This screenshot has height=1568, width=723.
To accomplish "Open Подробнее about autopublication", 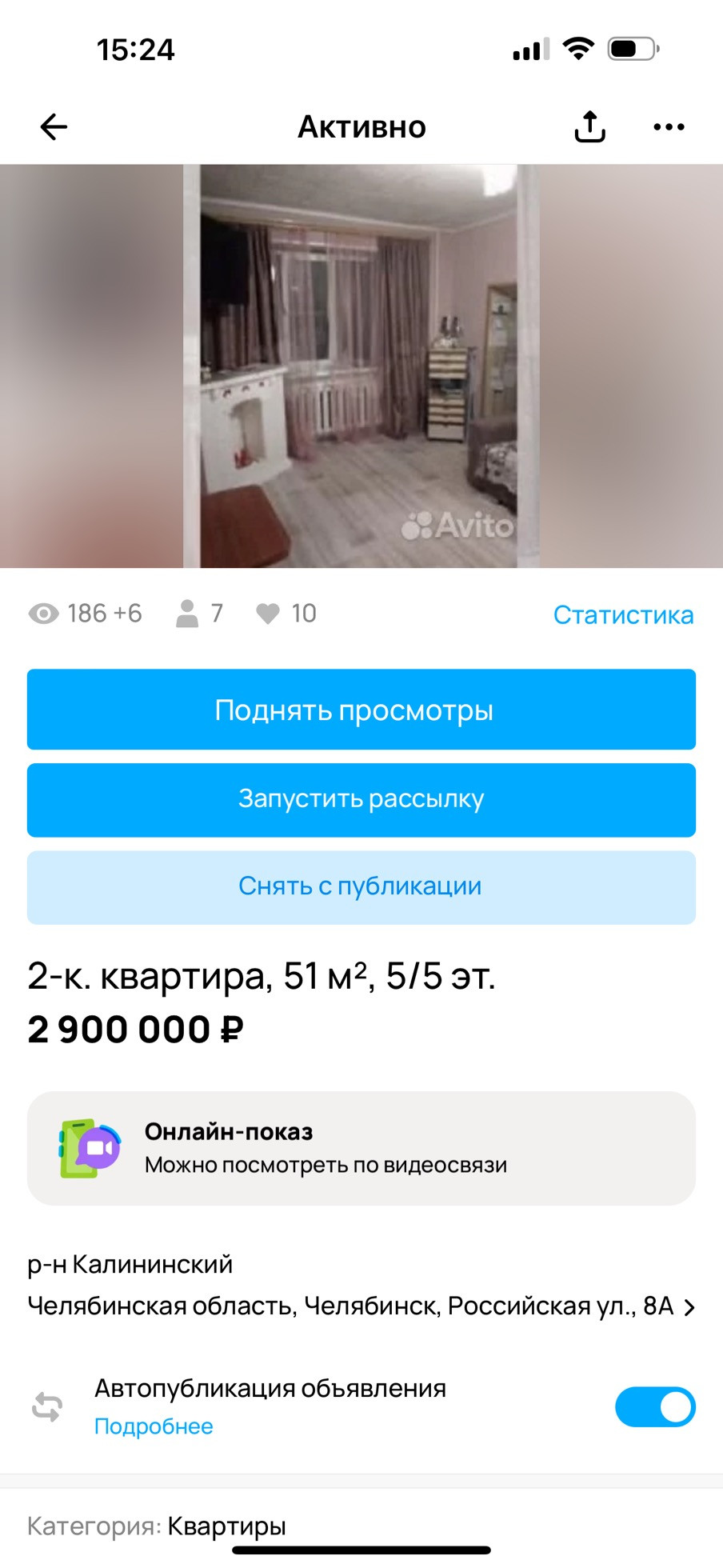I will 154,1426.
